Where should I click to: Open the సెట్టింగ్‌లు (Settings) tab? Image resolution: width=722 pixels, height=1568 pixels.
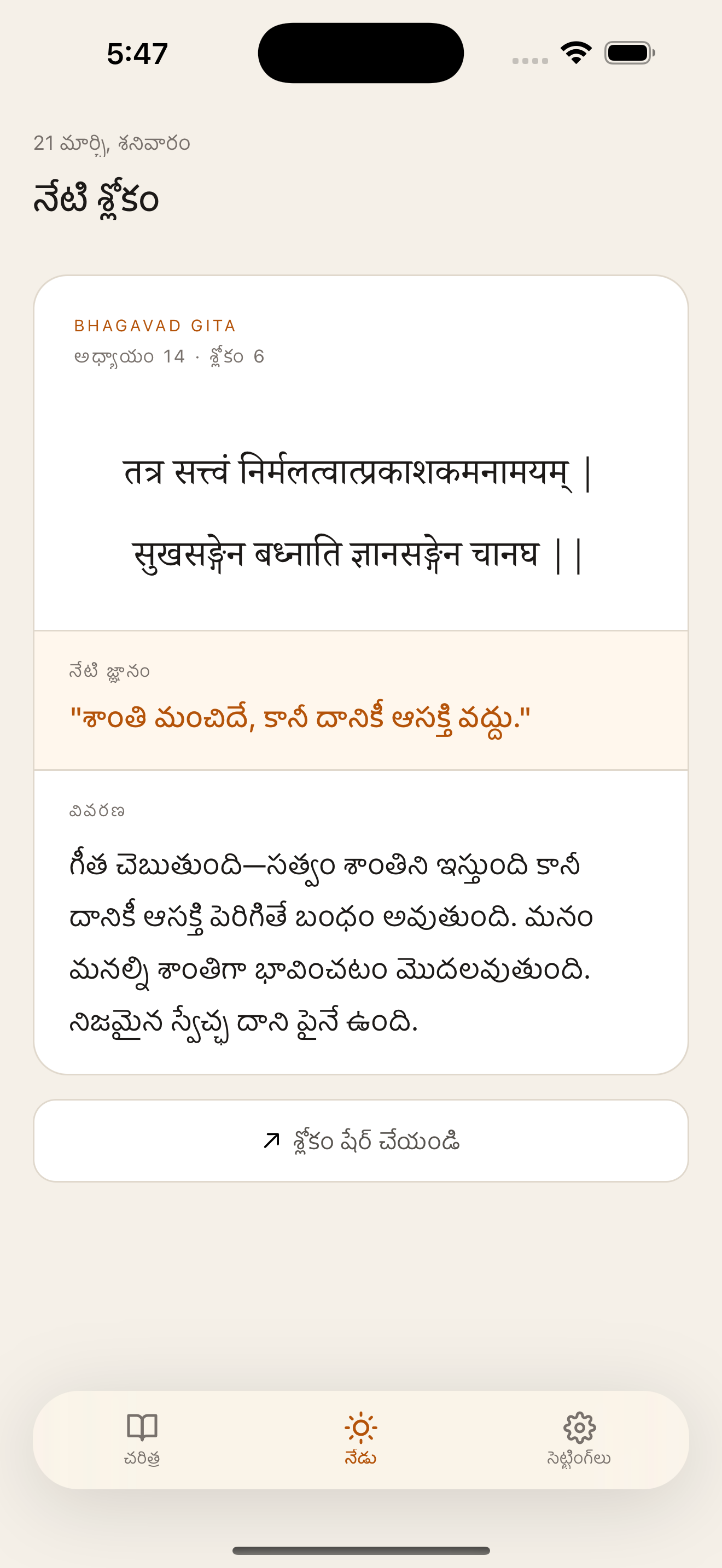click(x=579, y=1438)
